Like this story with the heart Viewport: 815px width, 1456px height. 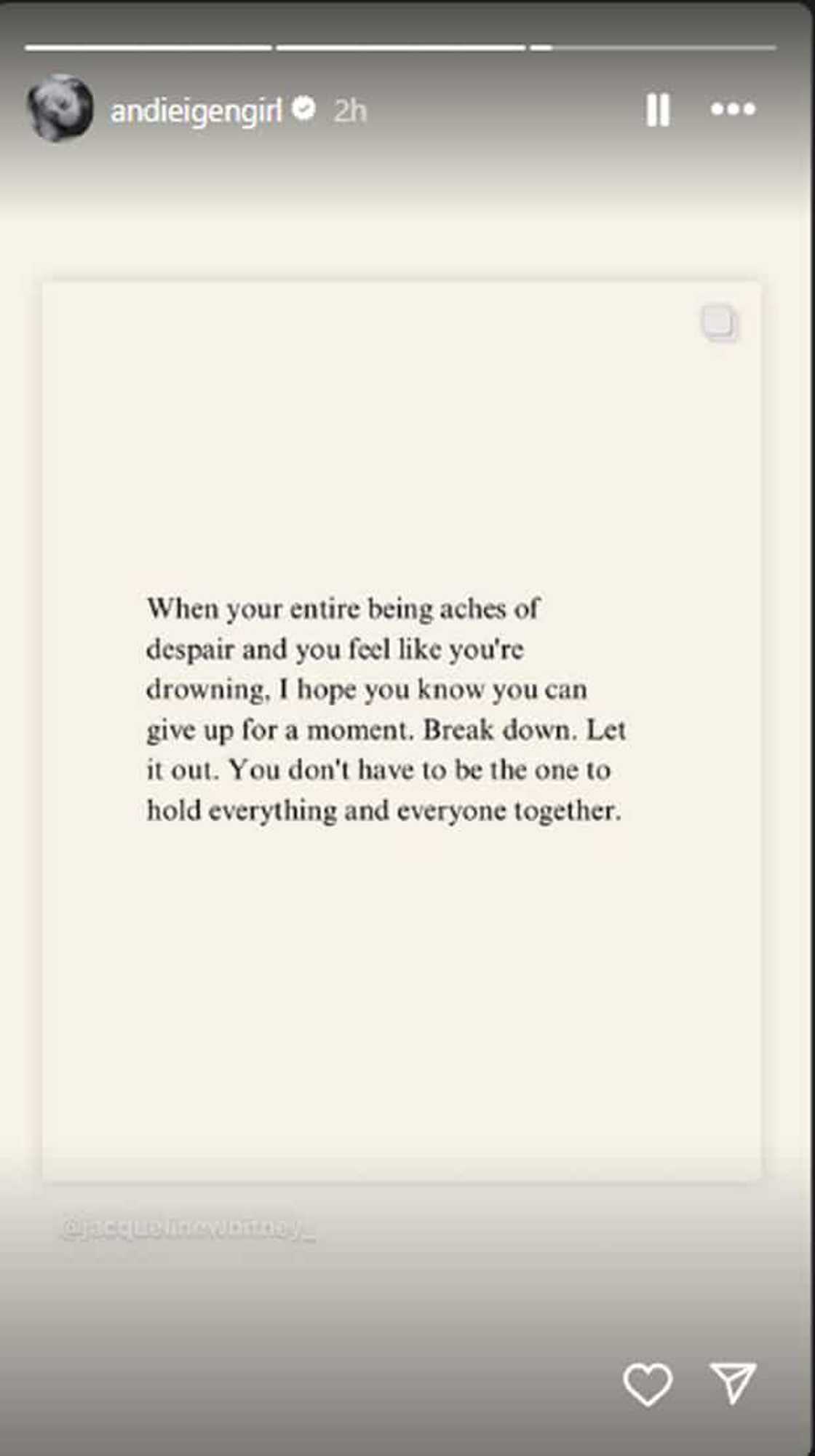tap(647, 1383)
